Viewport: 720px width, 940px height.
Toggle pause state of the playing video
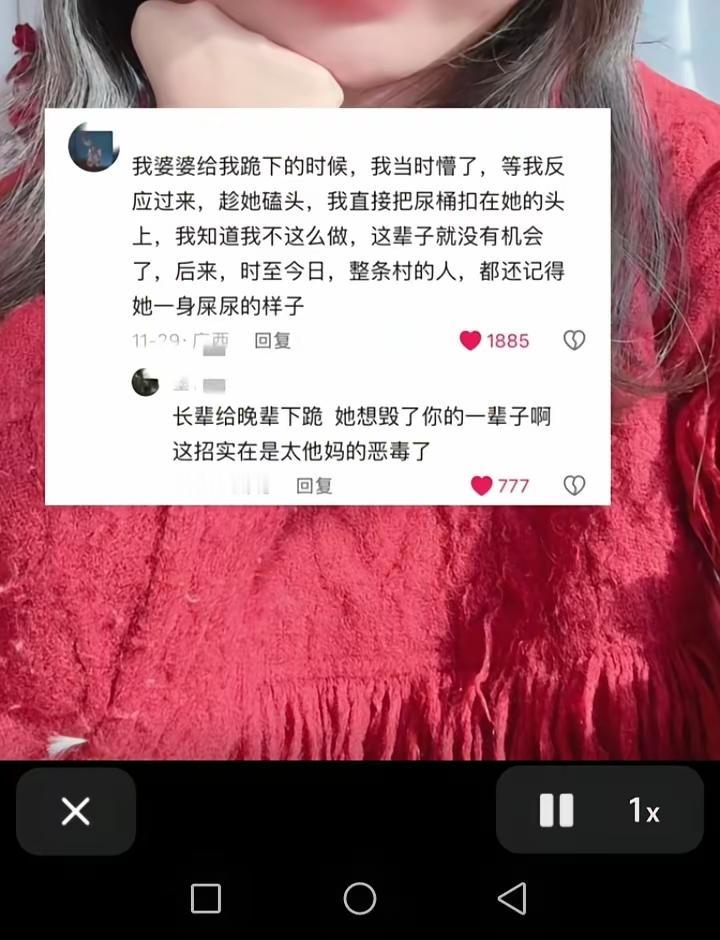coord(557,812)
